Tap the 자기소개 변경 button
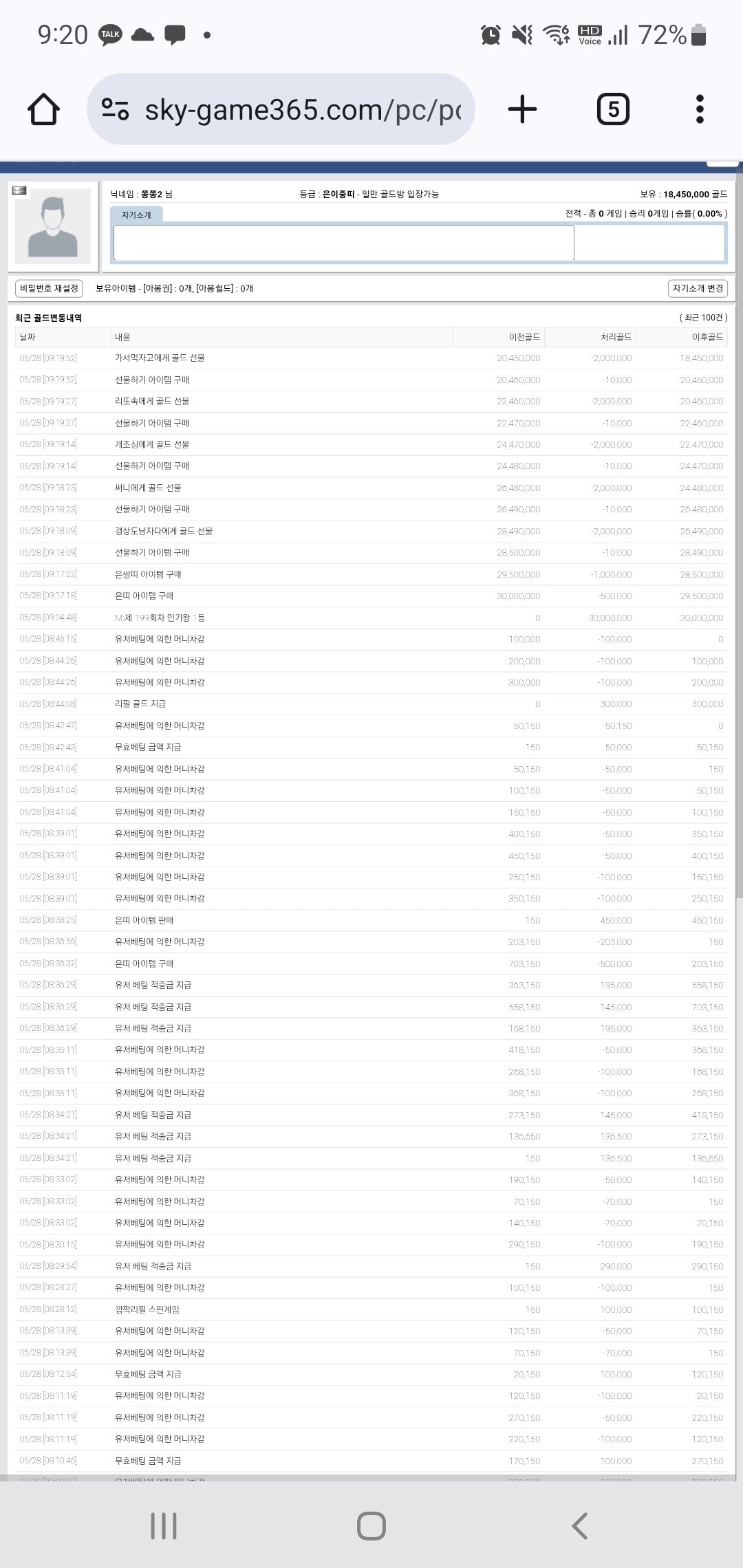This screenshot has height=1568, width=743. pos(698,289)
